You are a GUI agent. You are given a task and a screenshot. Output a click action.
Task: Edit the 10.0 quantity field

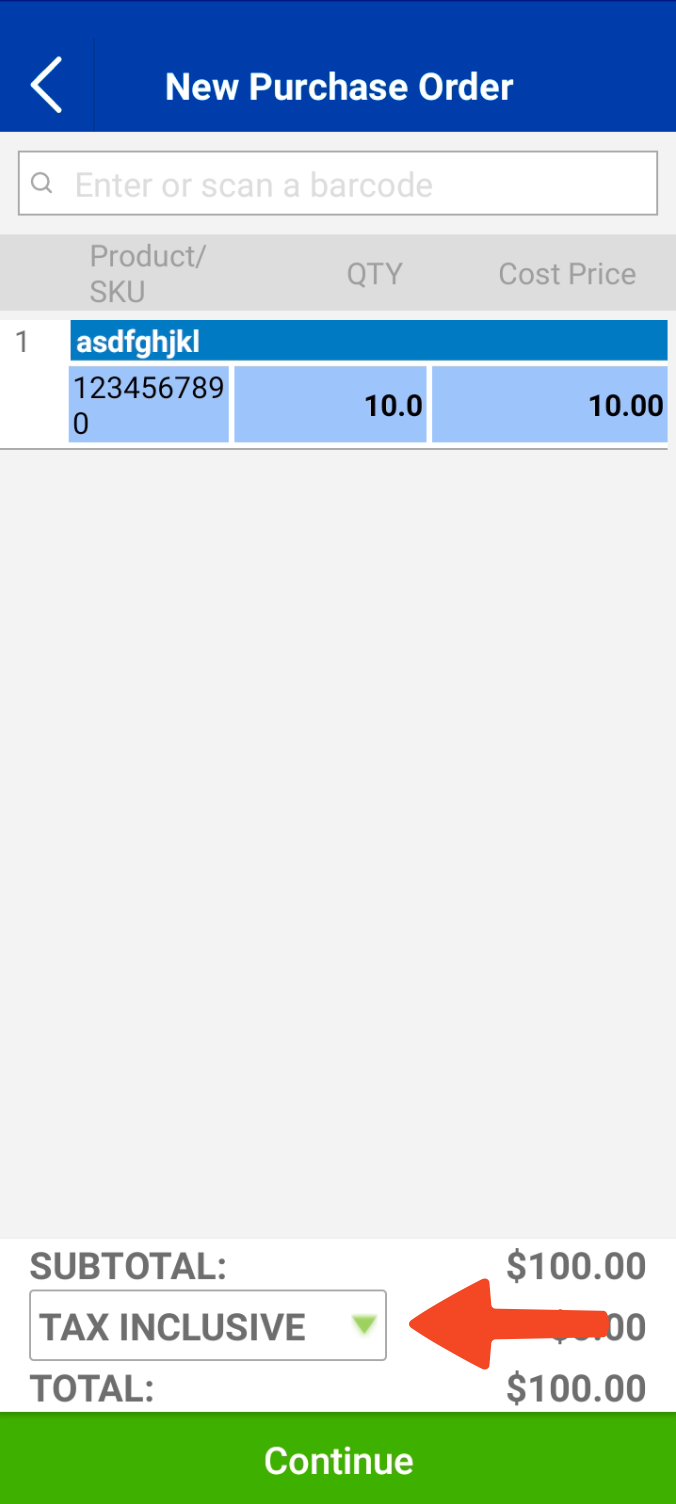[x=331, y=404]
